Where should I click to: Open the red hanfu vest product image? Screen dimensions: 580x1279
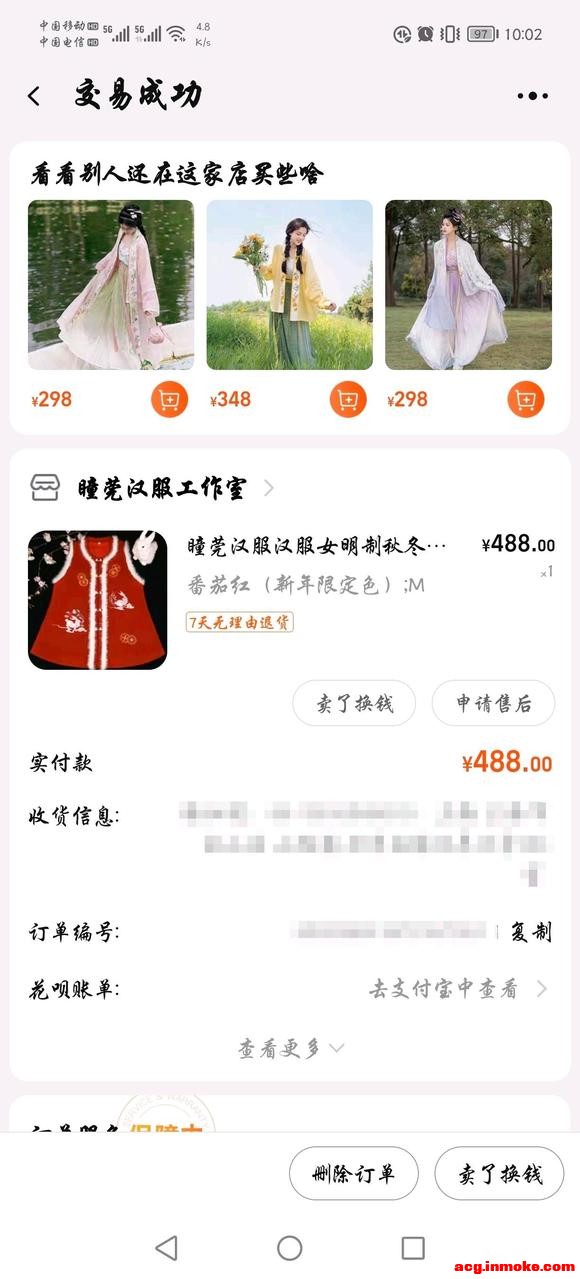[x=98, y=600]
